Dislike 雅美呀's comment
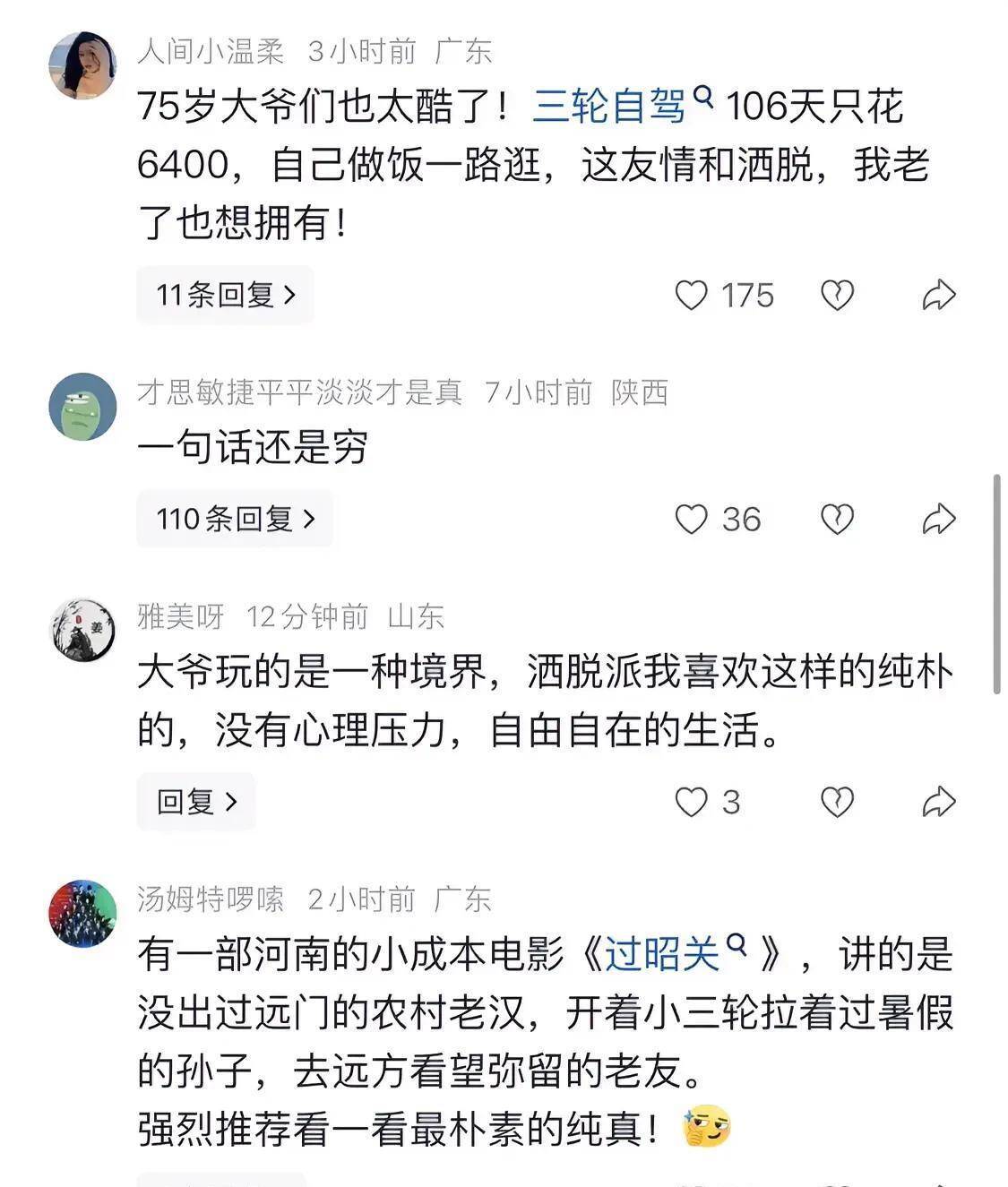Viewport: 1008px width, 1187px height. [x=837, y=802]
